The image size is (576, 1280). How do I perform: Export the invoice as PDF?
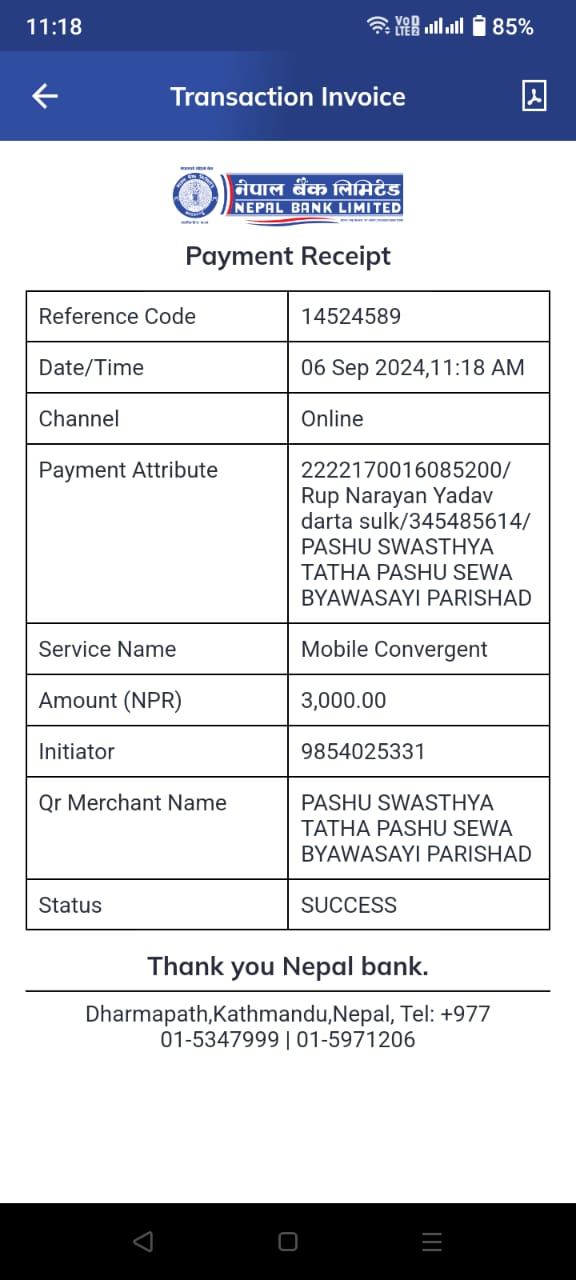pyautogui.click(x=534, y=96)
